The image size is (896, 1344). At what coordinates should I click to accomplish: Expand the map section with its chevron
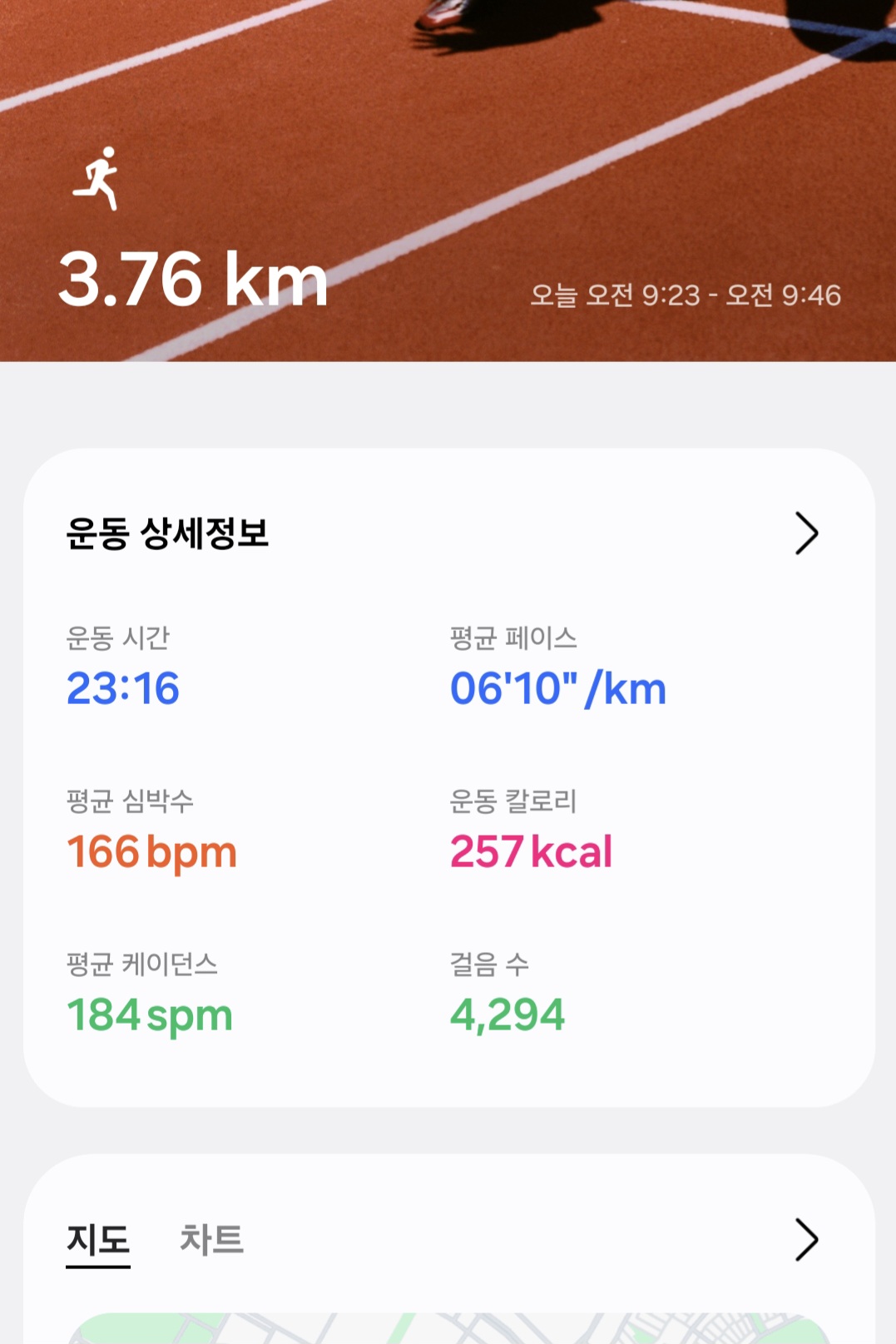pos(806,1240)
